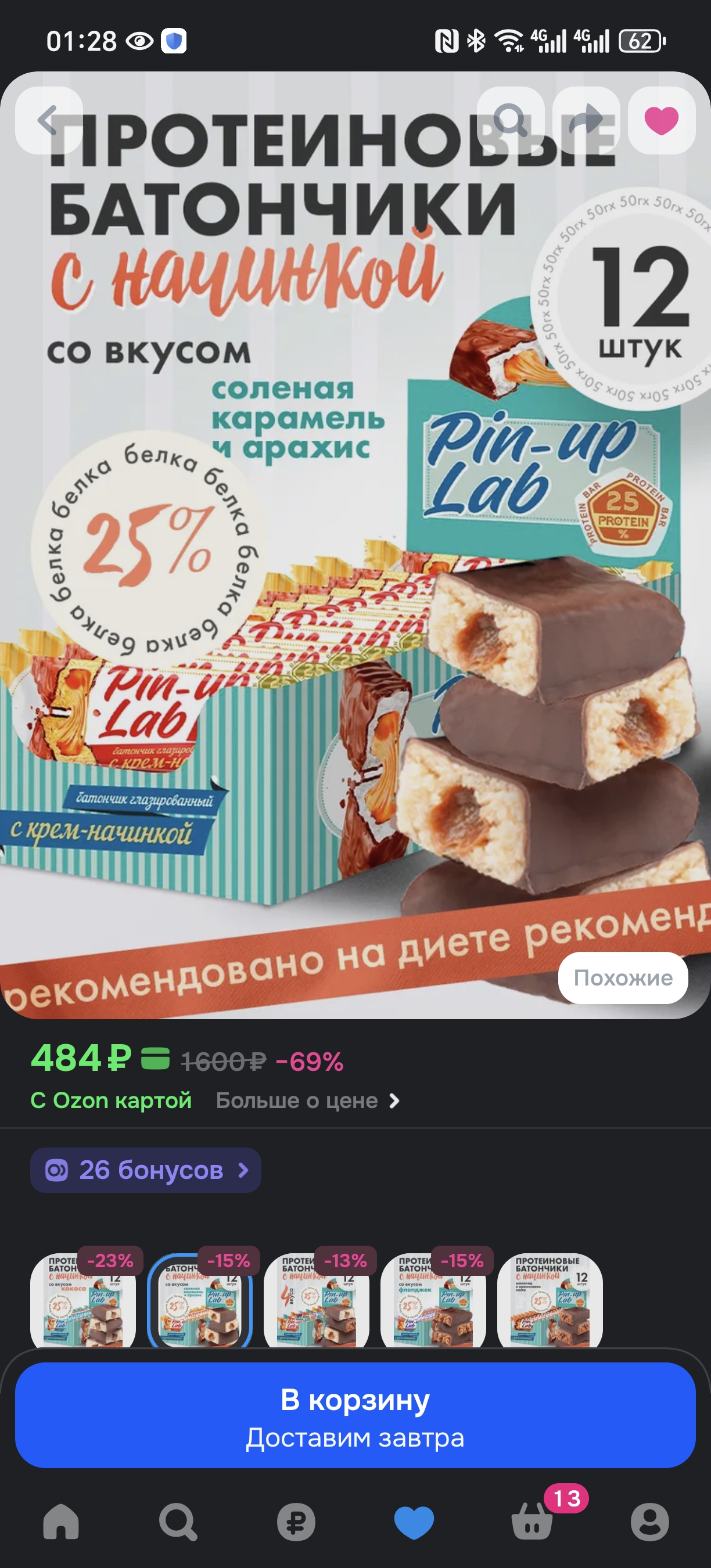The height and width of the screenshot is (1568, 711).
Task: Open the ruble finance tab
Action: click(296, 1522)
